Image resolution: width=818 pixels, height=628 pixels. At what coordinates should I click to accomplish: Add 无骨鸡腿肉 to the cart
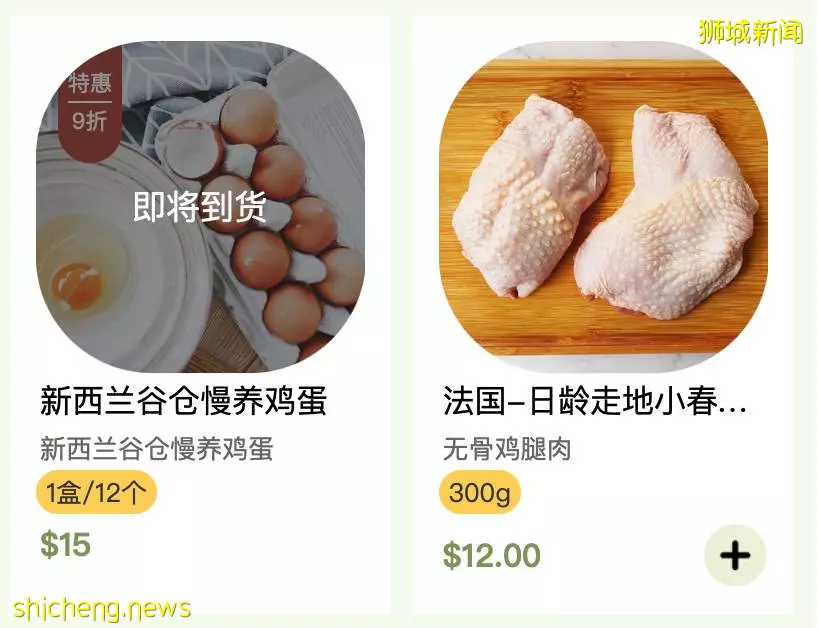735,555
